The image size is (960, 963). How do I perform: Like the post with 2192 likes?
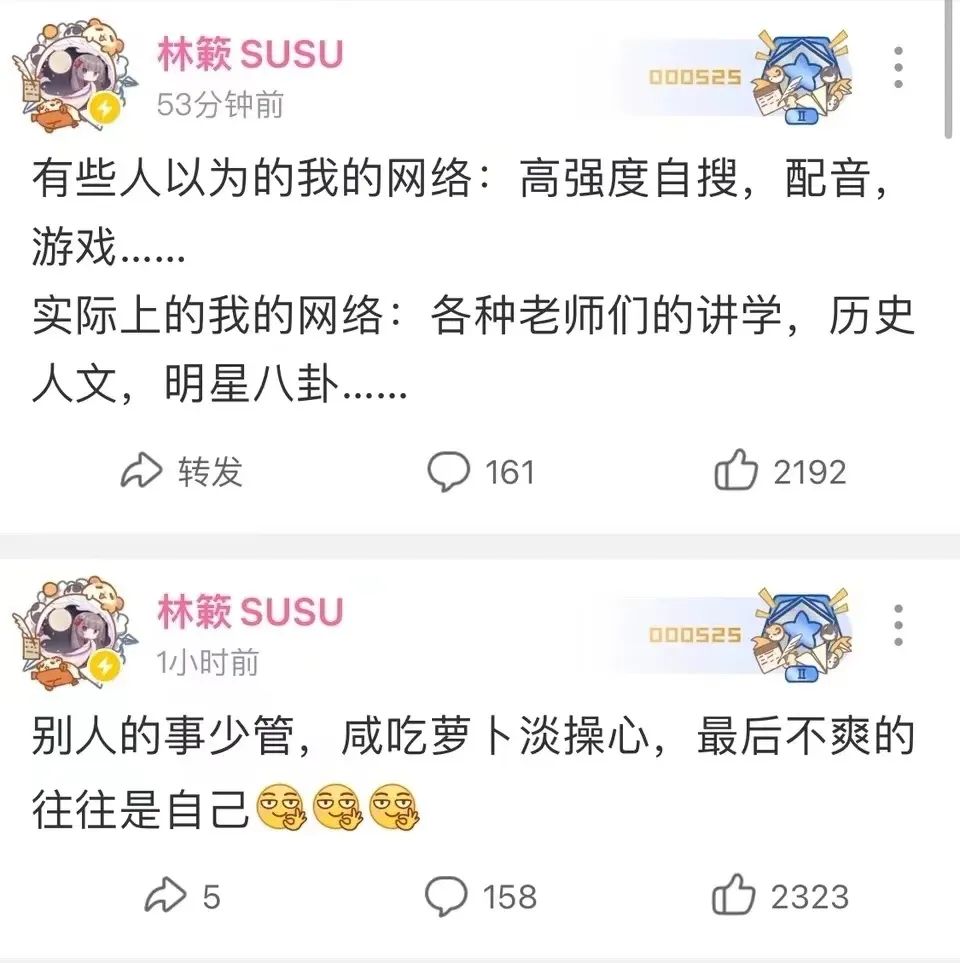pyautogui.click(x=781, y=471)
